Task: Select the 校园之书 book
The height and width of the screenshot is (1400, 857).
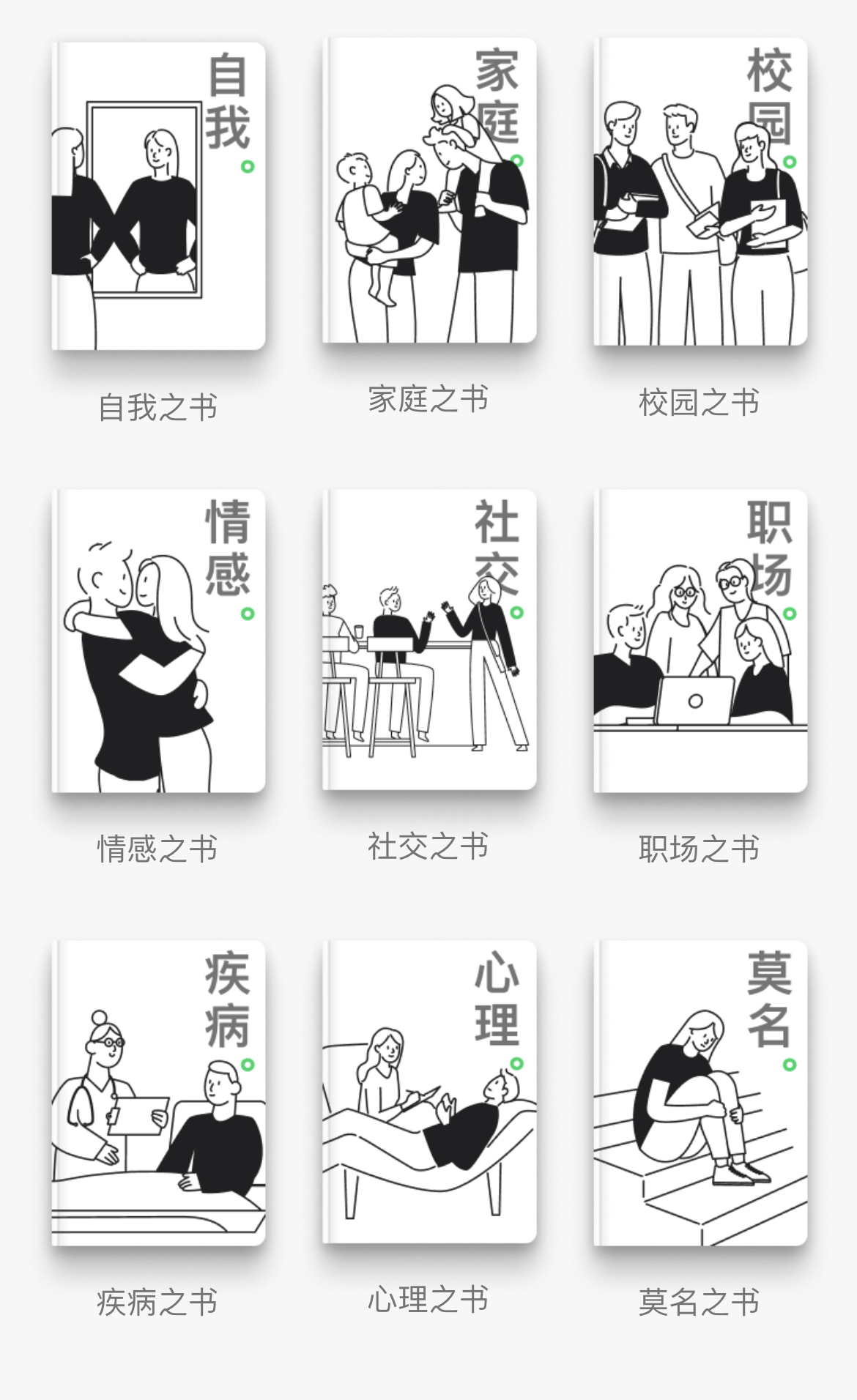Action: 700,192
